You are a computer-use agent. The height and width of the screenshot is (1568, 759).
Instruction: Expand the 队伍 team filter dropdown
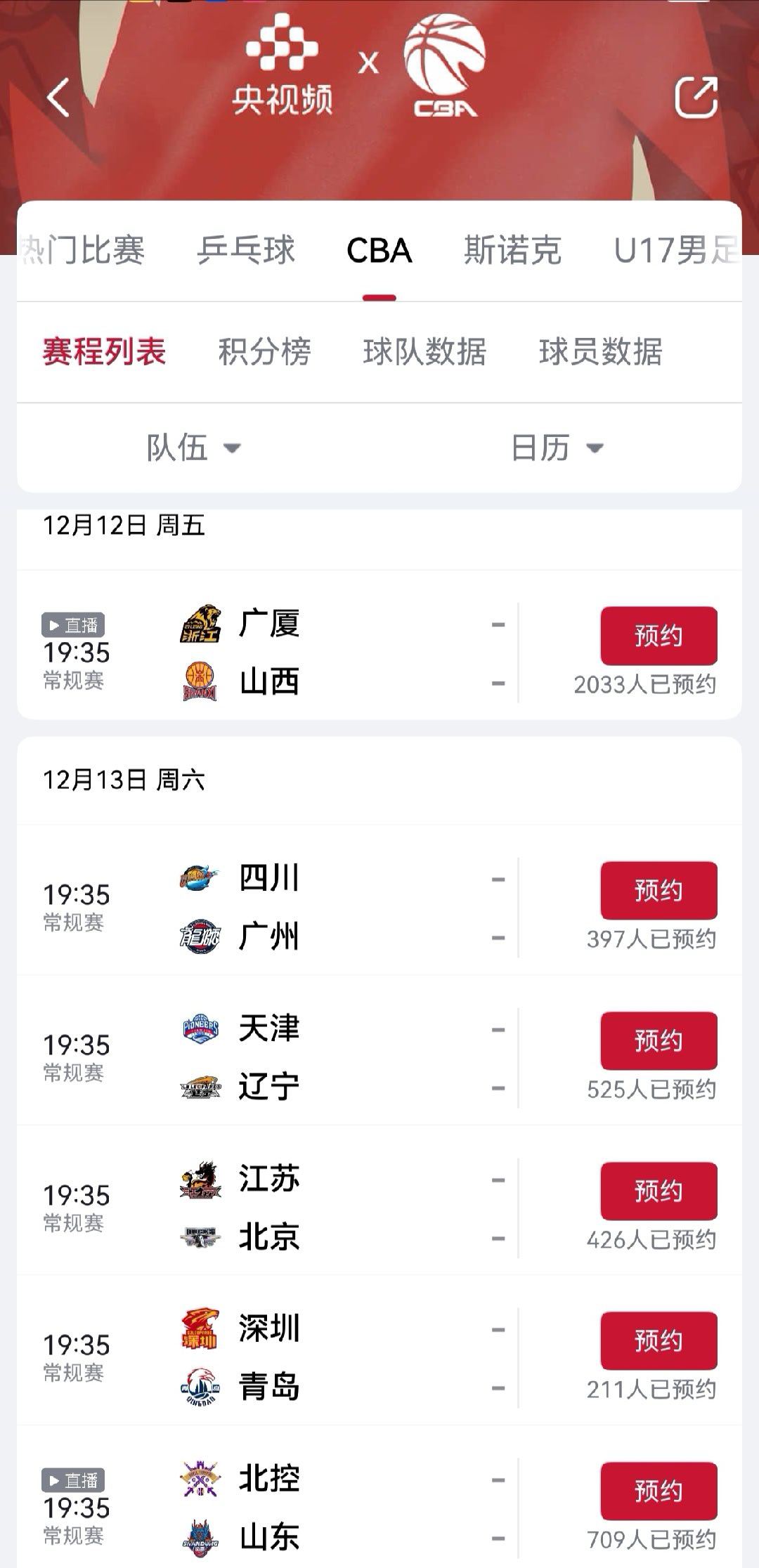click(x=193, y=447)
